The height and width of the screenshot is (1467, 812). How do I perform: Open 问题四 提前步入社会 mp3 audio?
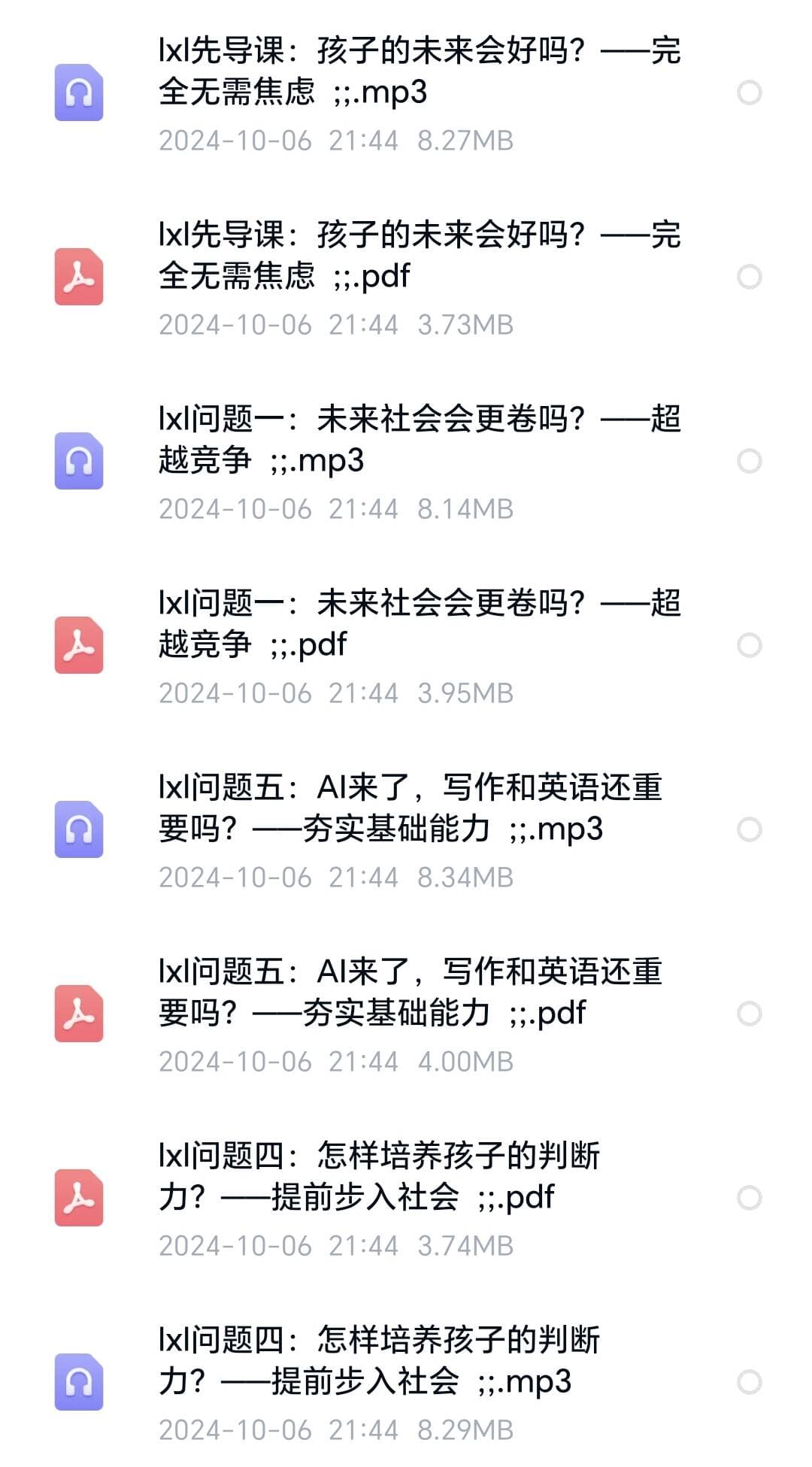point(406,1382)
